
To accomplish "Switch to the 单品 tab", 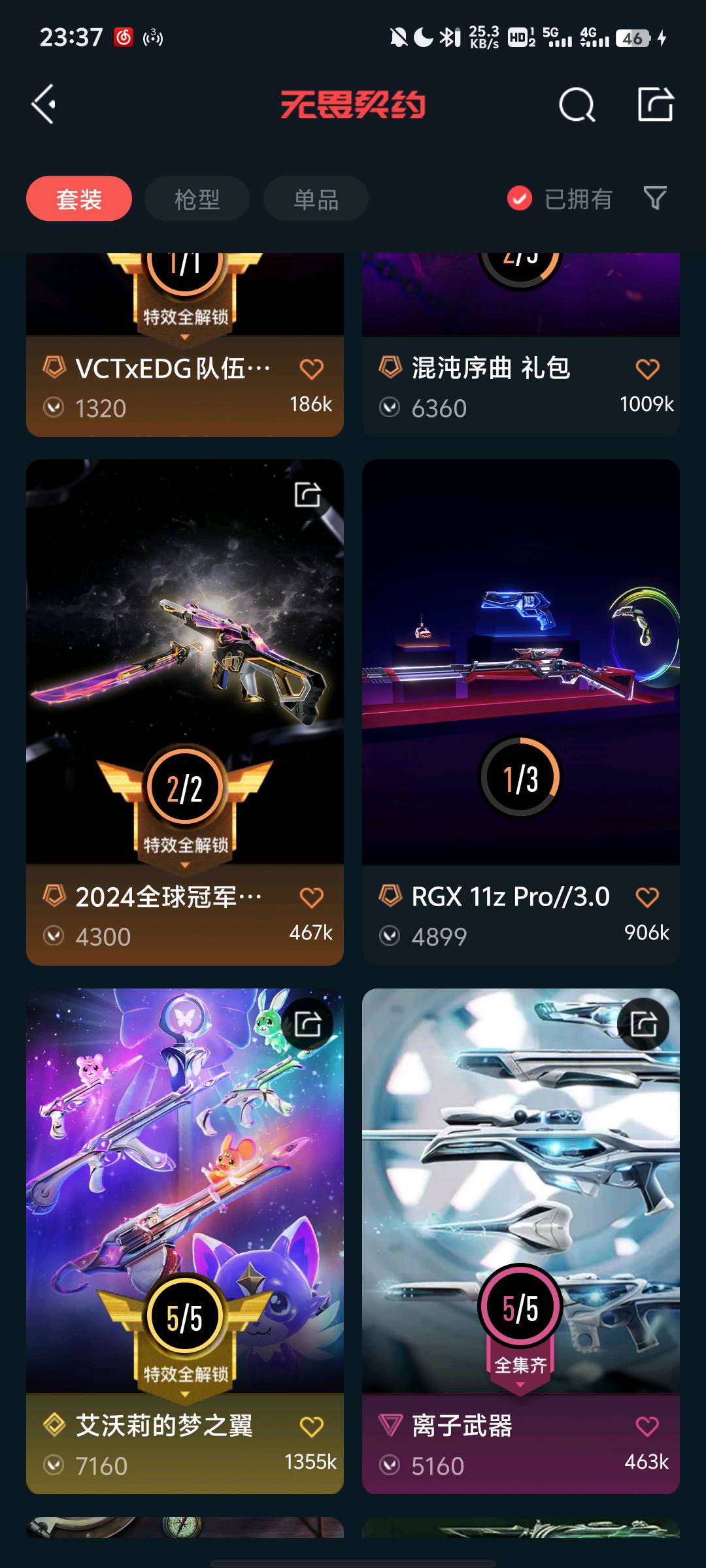I will 316,199.
